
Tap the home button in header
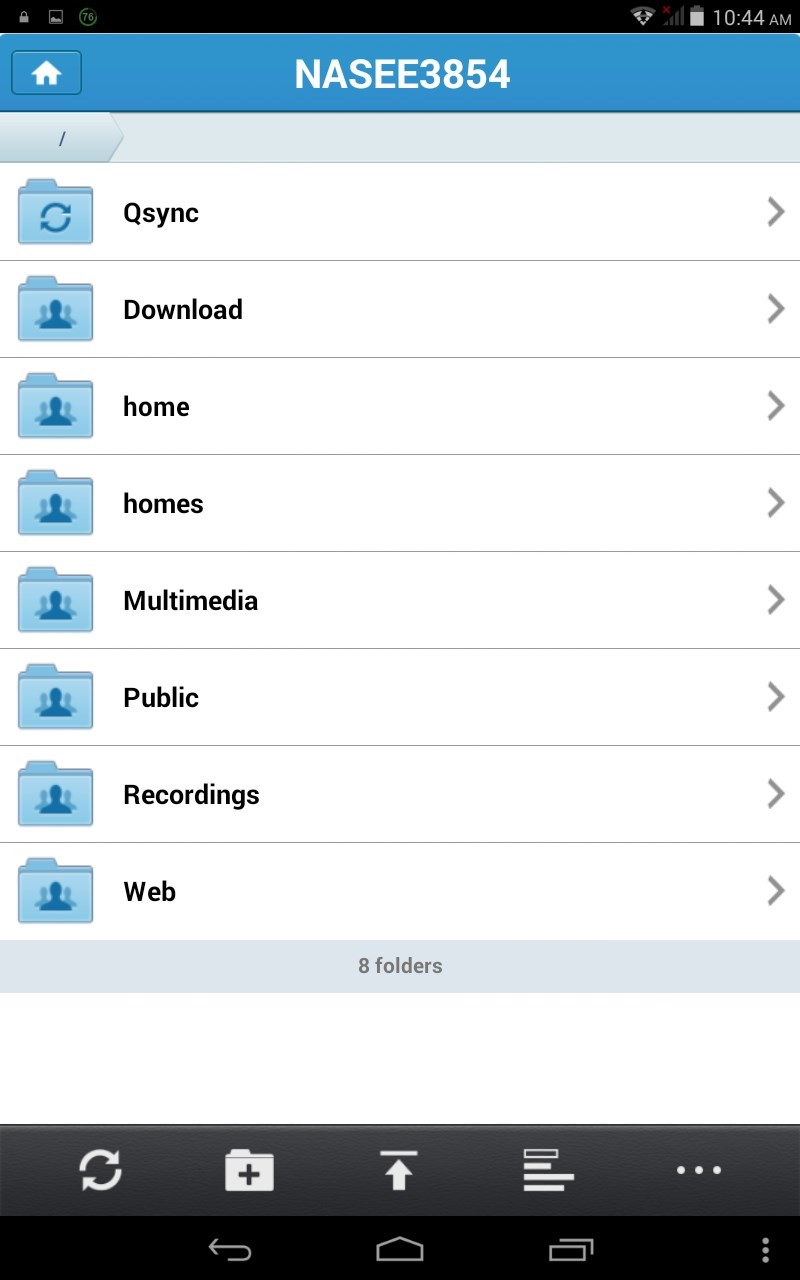46,73
